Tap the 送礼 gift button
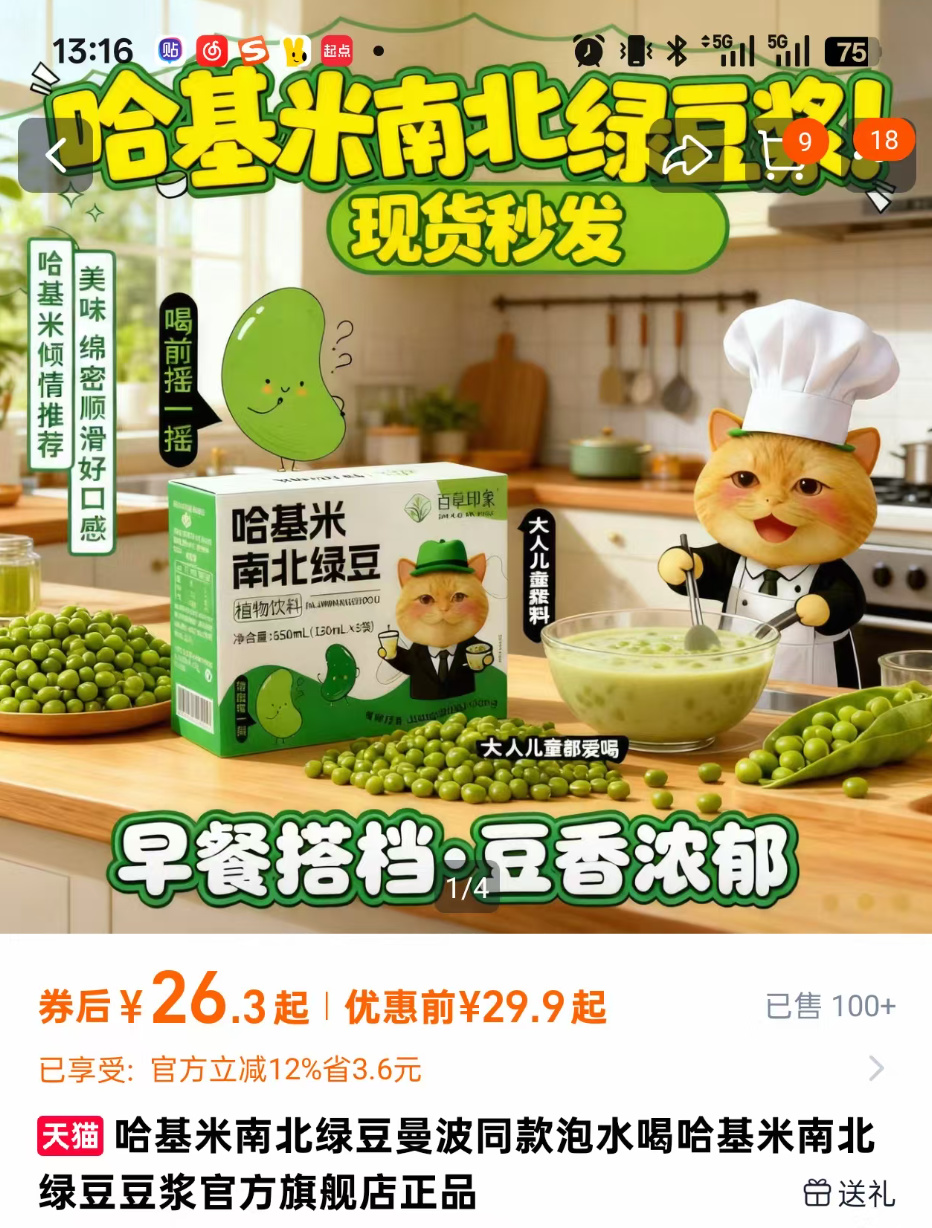Viewport: 932px width, 1228px height. point(850,1193)
